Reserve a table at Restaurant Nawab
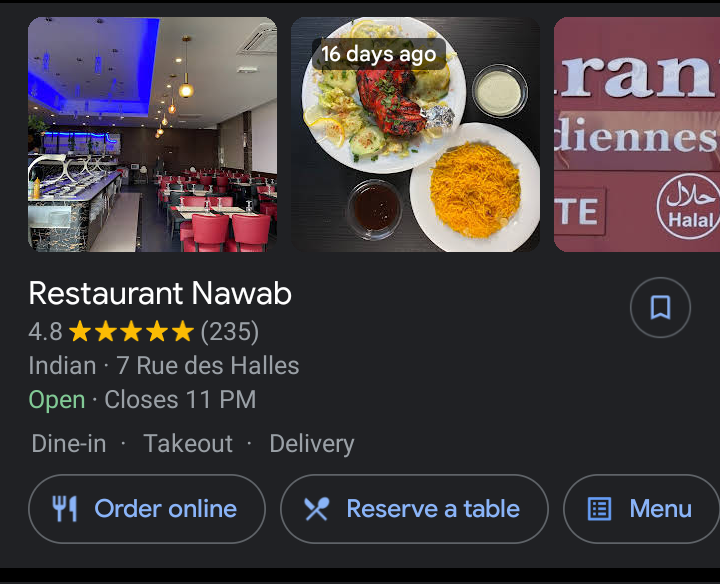The height and width of the screenshot is (584, 720). click(x=414, y=509)
